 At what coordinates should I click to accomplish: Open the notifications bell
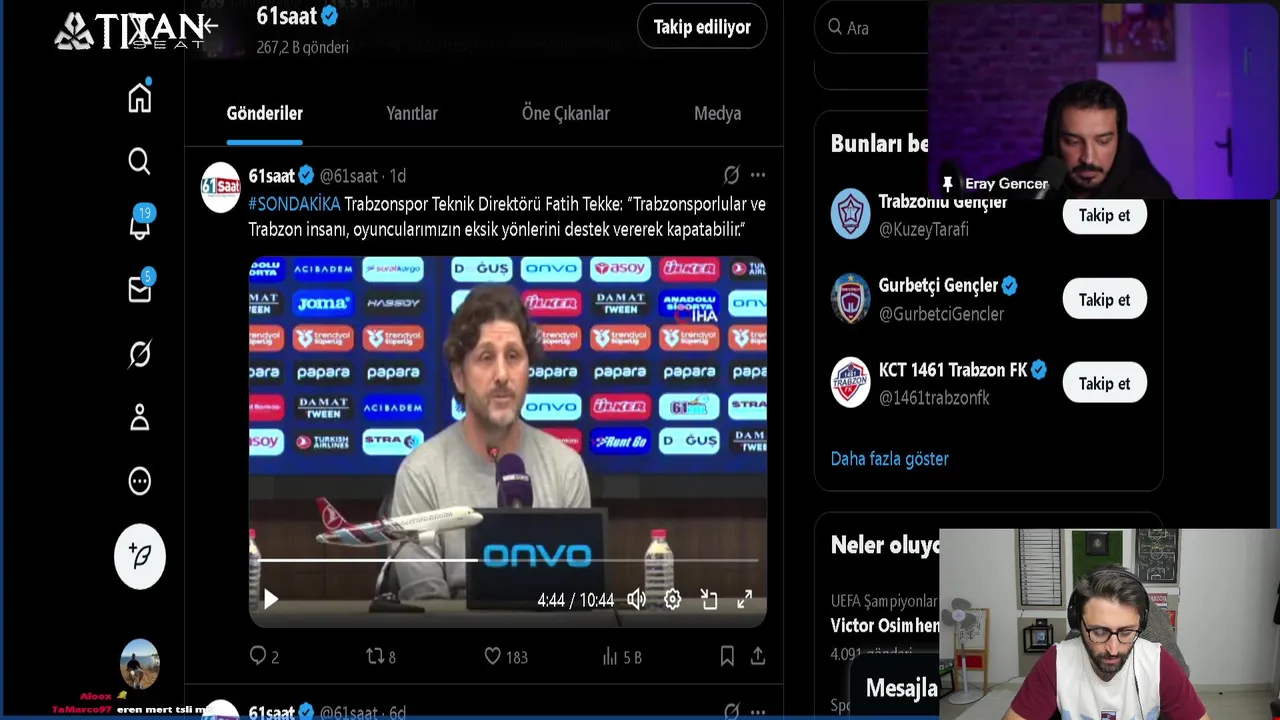click(139, 227)
